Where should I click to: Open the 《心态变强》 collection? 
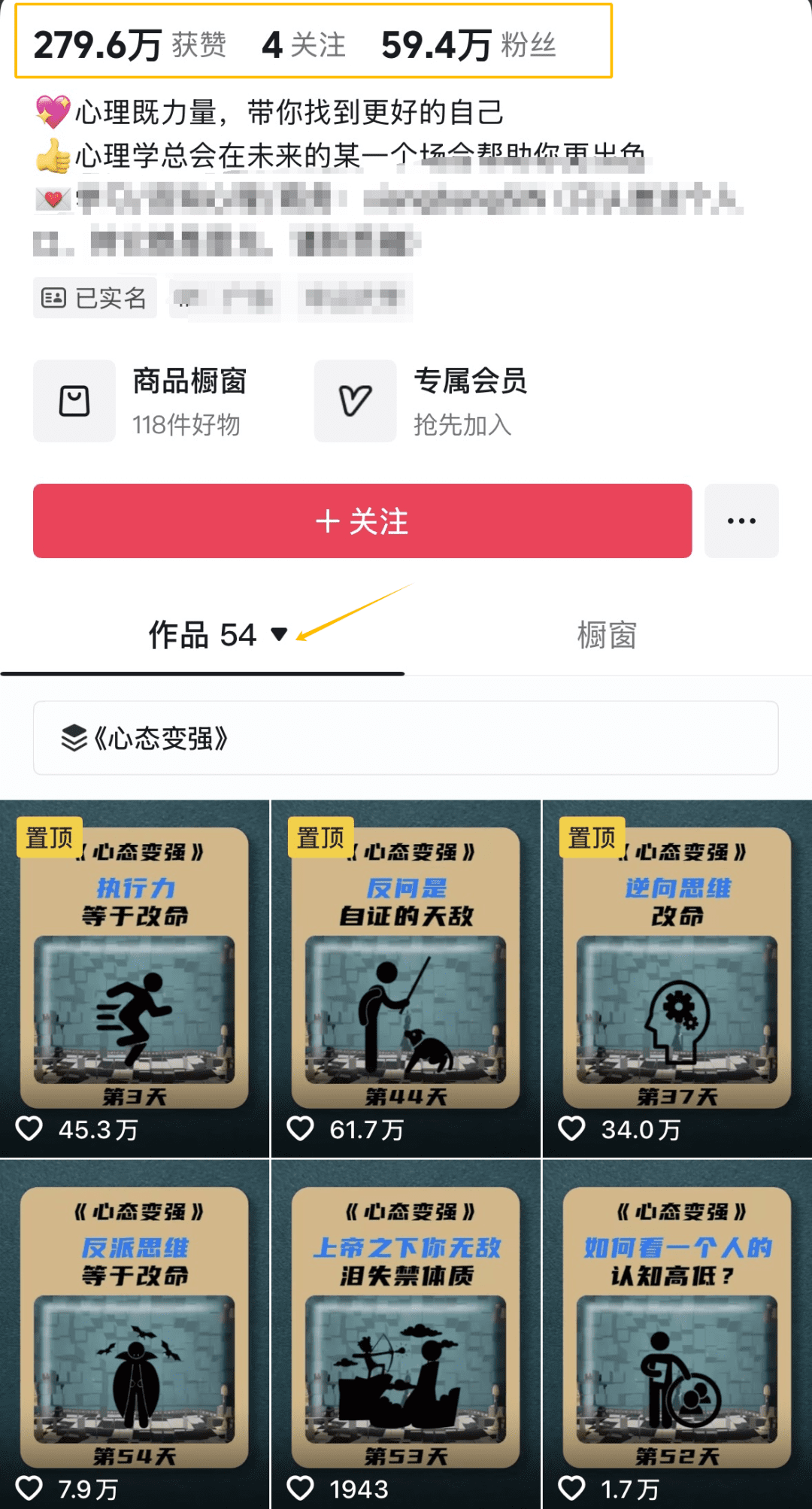(405, 738)
